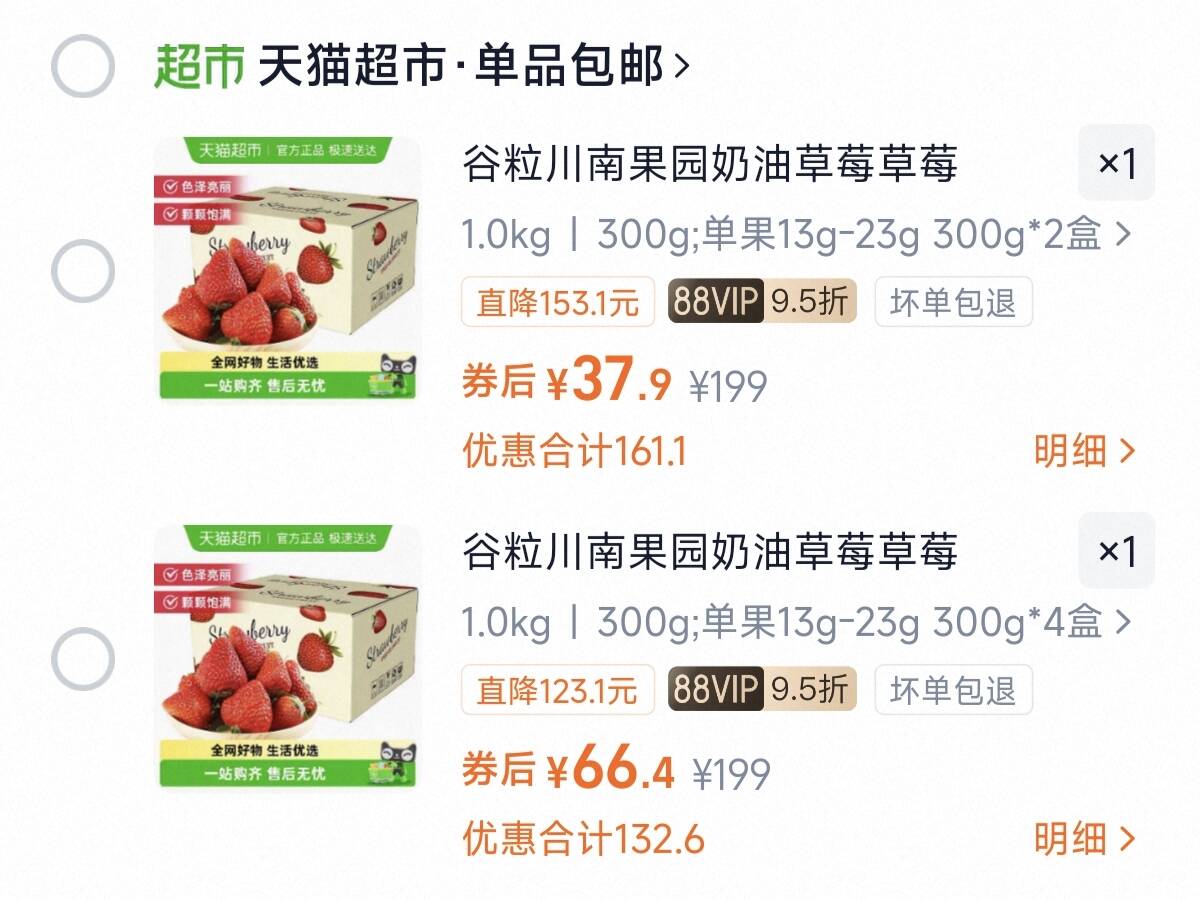Adjust quantity ×1 of the 300g*4盒 item
Screen dimensions: 1200x899
tap(1116, 551)
